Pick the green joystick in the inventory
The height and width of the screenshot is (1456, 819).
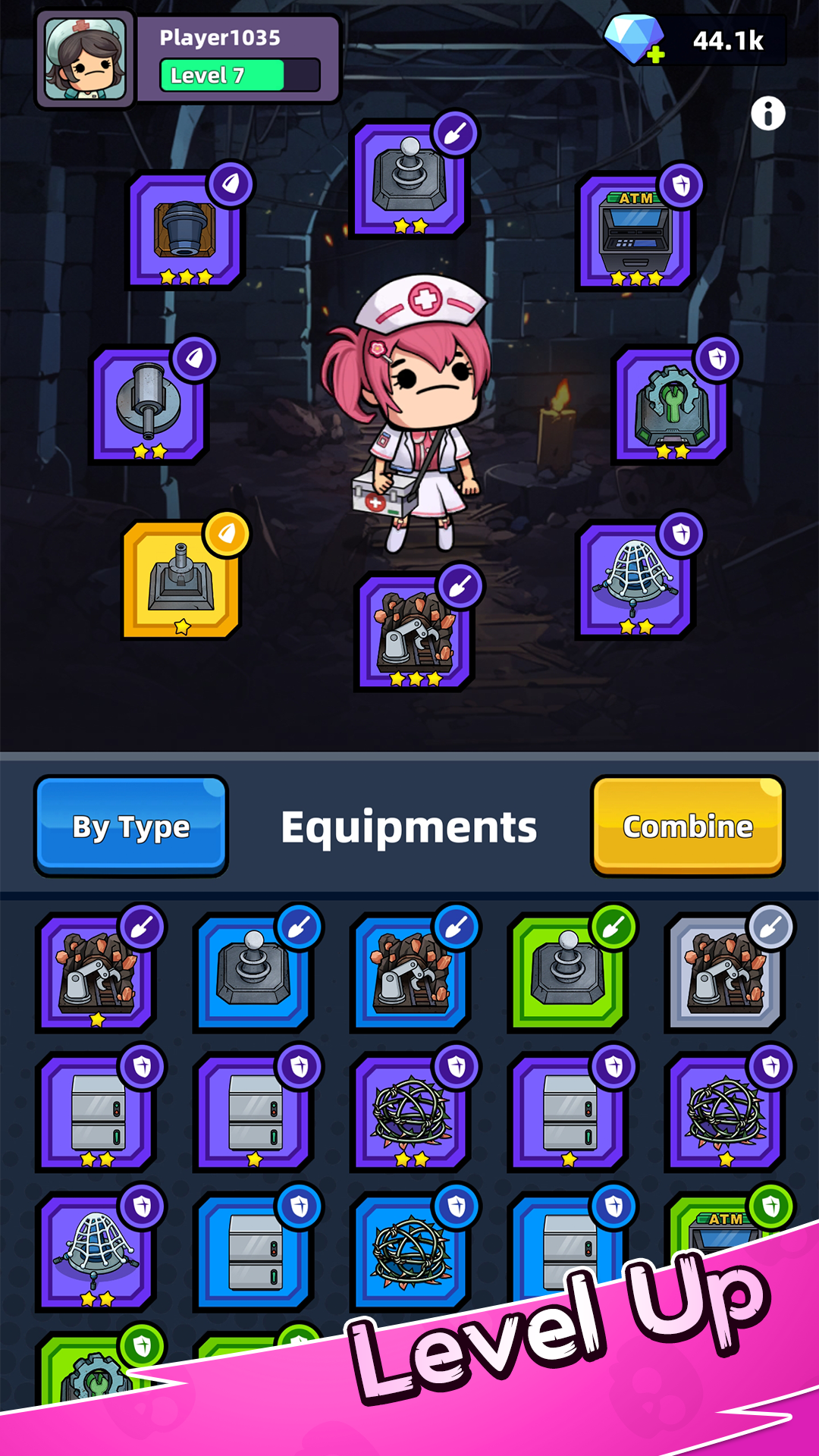(567, 972)
